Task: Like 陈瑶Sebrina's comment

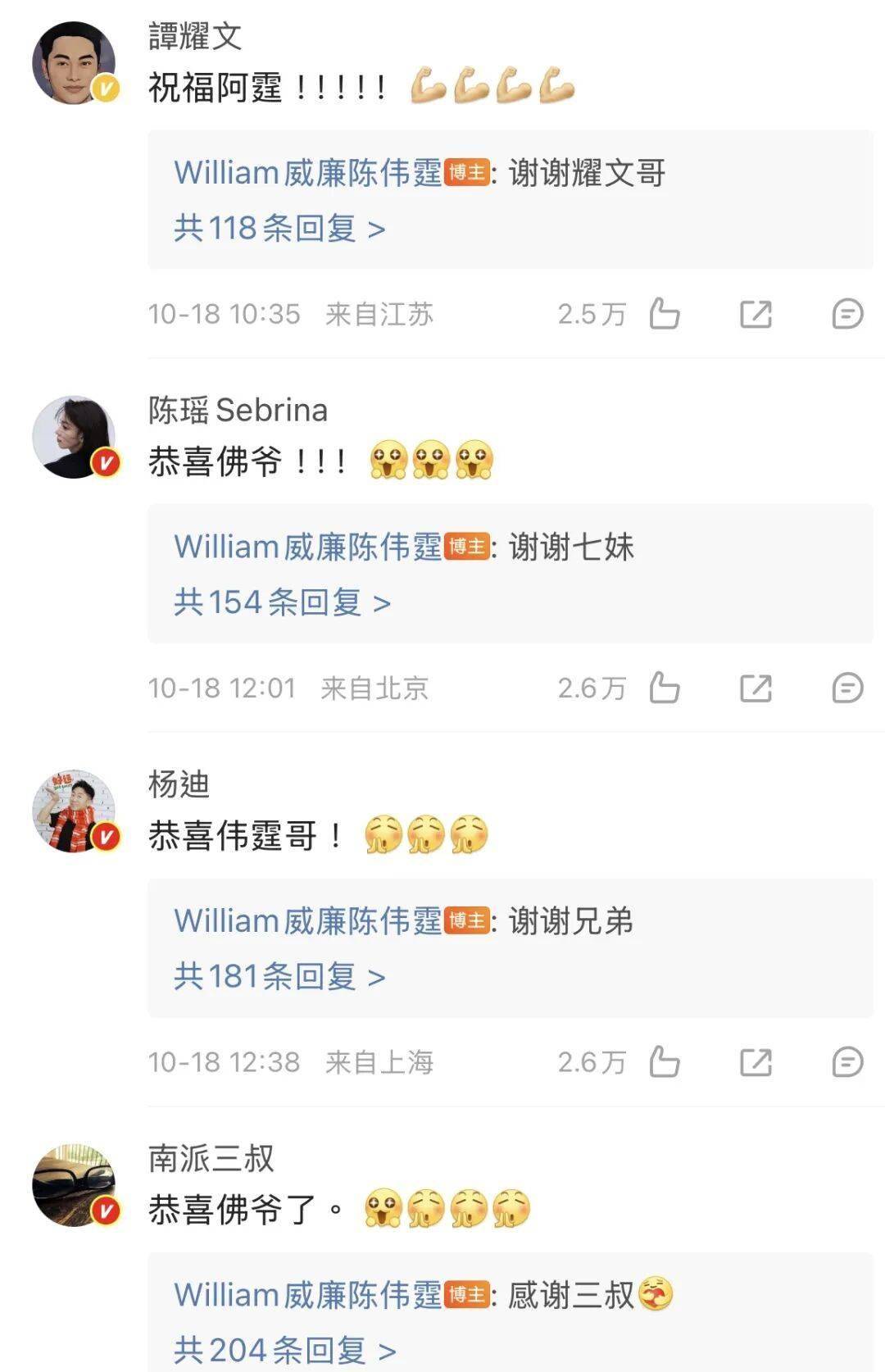Action: (x=665, y=688)
